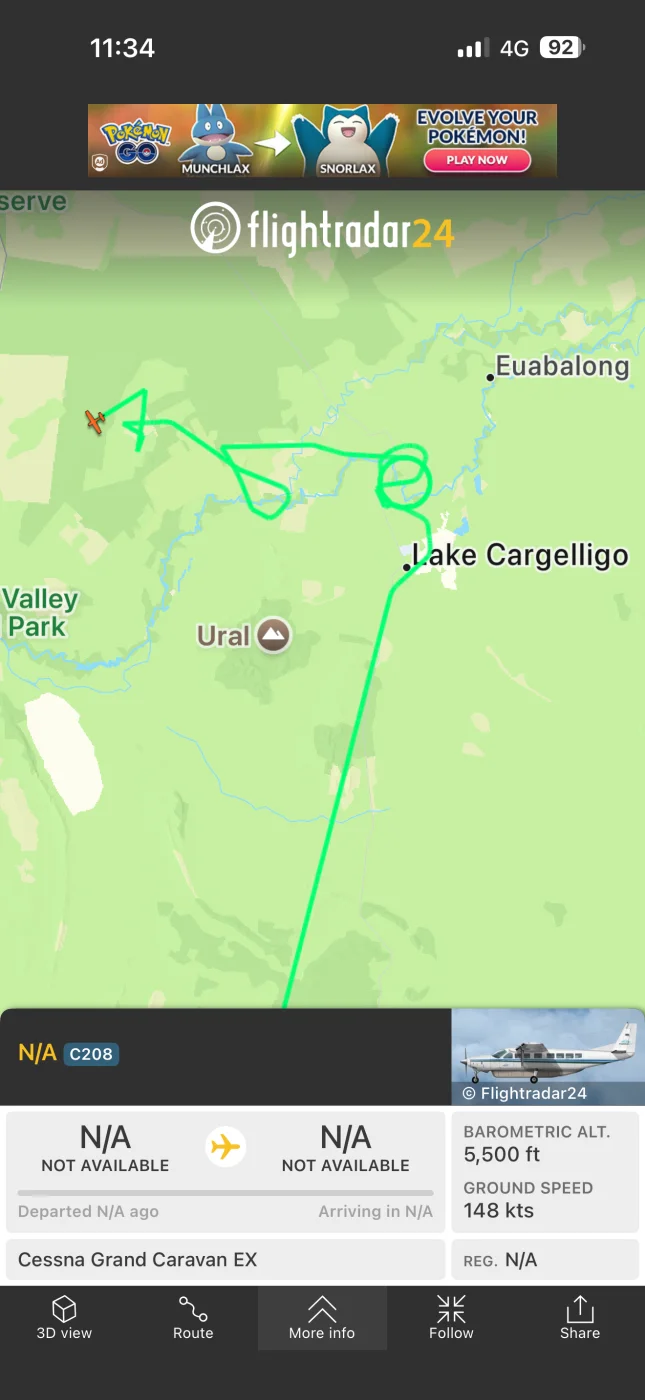Image resolution: width=645 pixels, height=1400 pixels.
Task: Select the orange aircraft icon on map
Action: [95, 421]
